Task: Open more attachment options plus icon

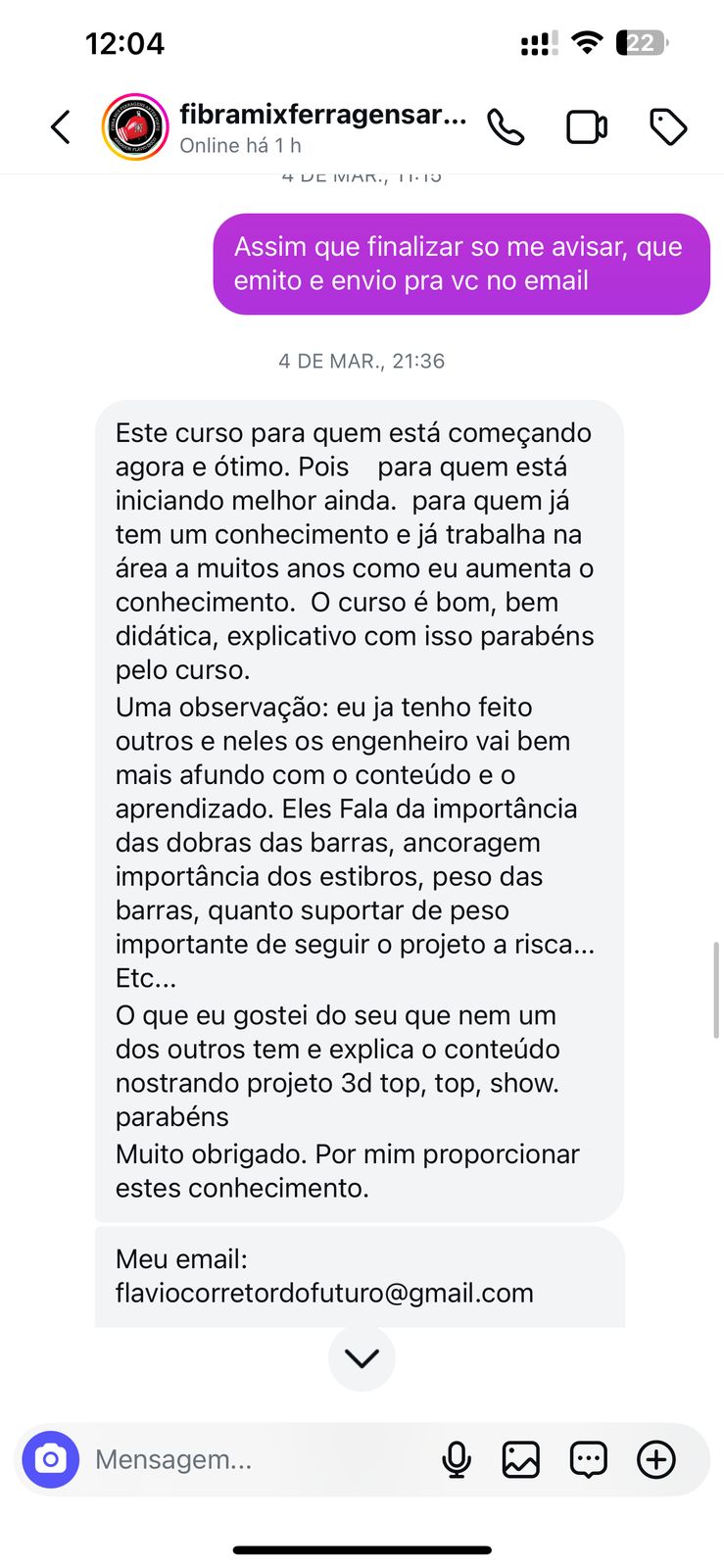Action: 656,1460
